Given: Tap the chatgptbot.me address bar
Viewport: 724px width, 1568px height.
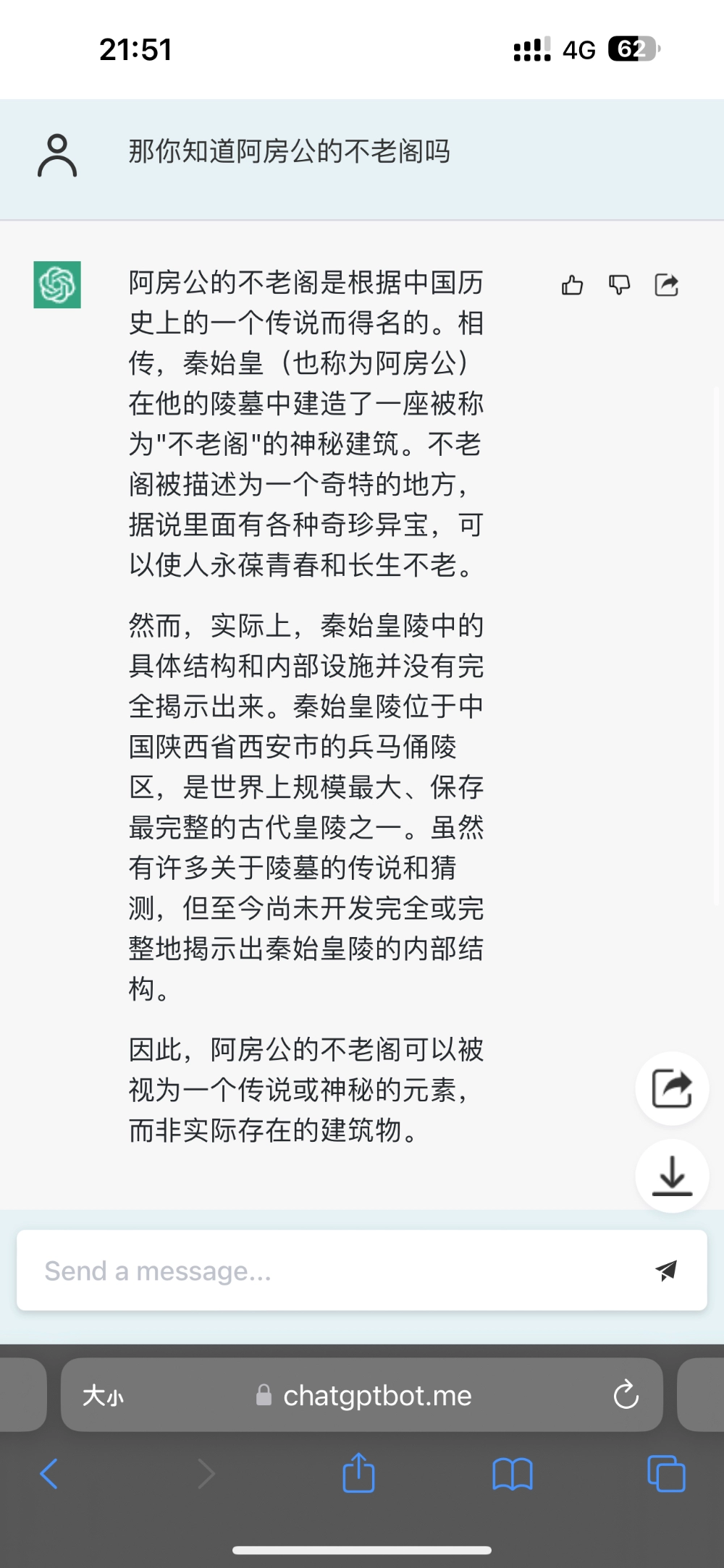Looking at the screenshot, I should 362,1395.
